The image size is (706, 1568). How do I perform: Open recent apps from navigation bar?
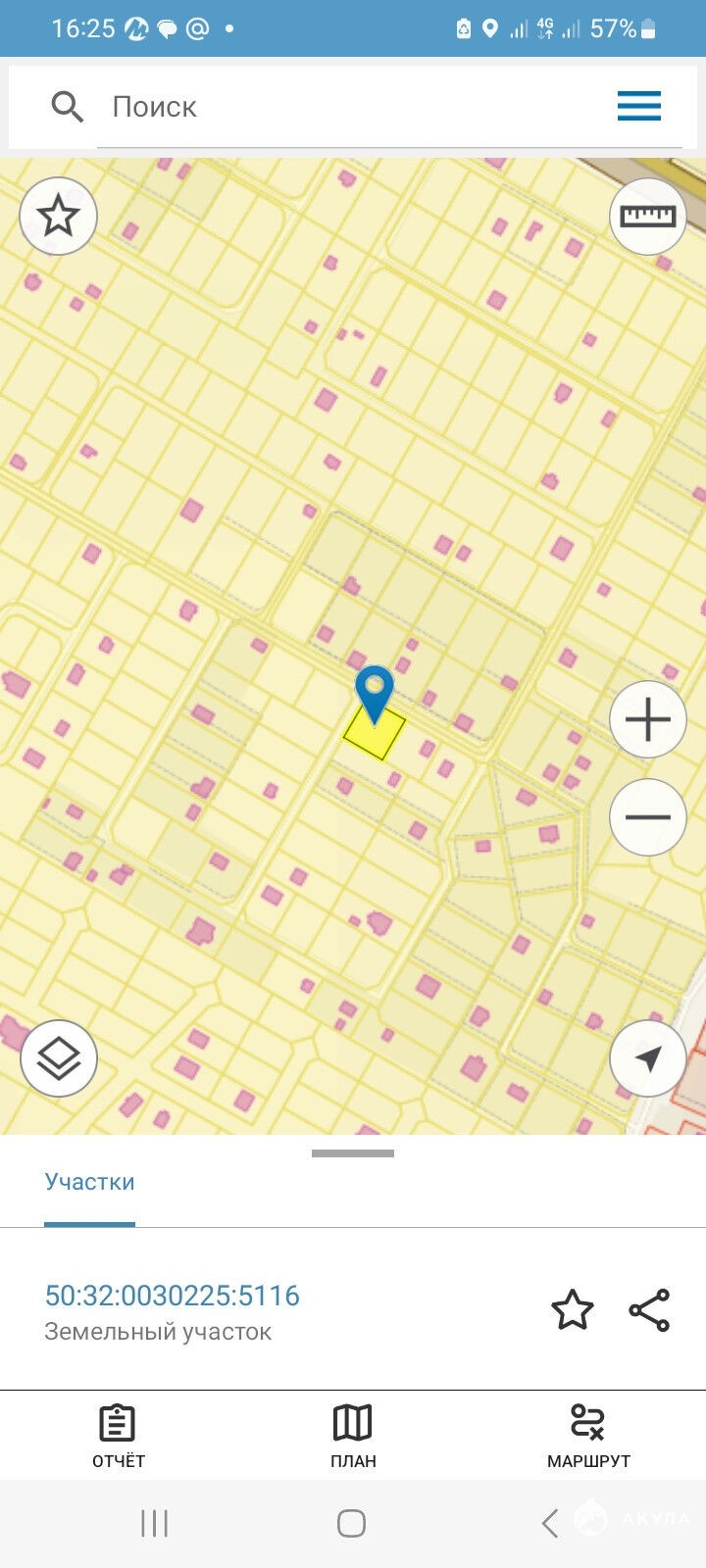pos(155,1523)
